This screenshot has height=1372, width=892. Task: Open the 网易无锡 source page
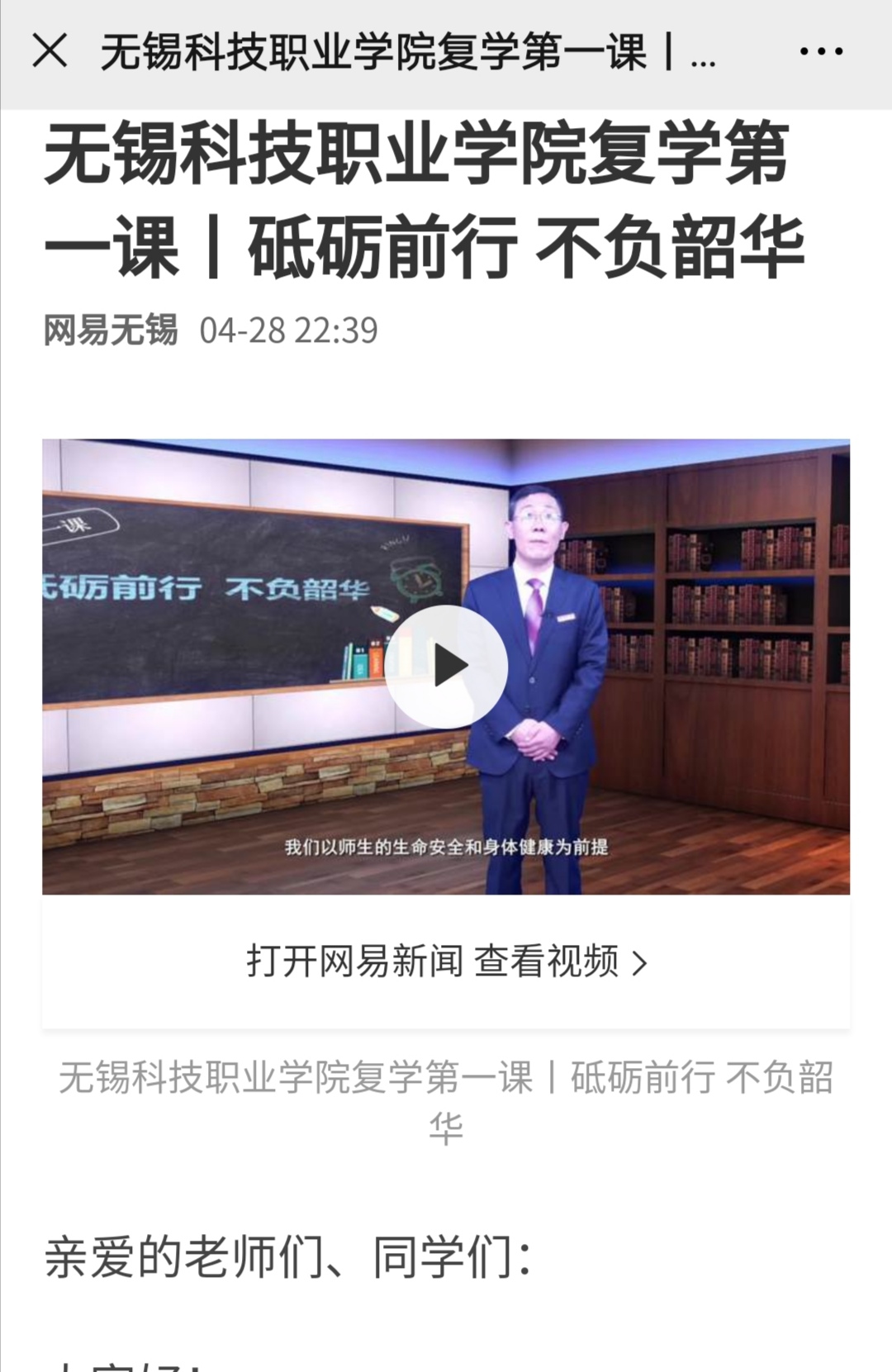111,330
